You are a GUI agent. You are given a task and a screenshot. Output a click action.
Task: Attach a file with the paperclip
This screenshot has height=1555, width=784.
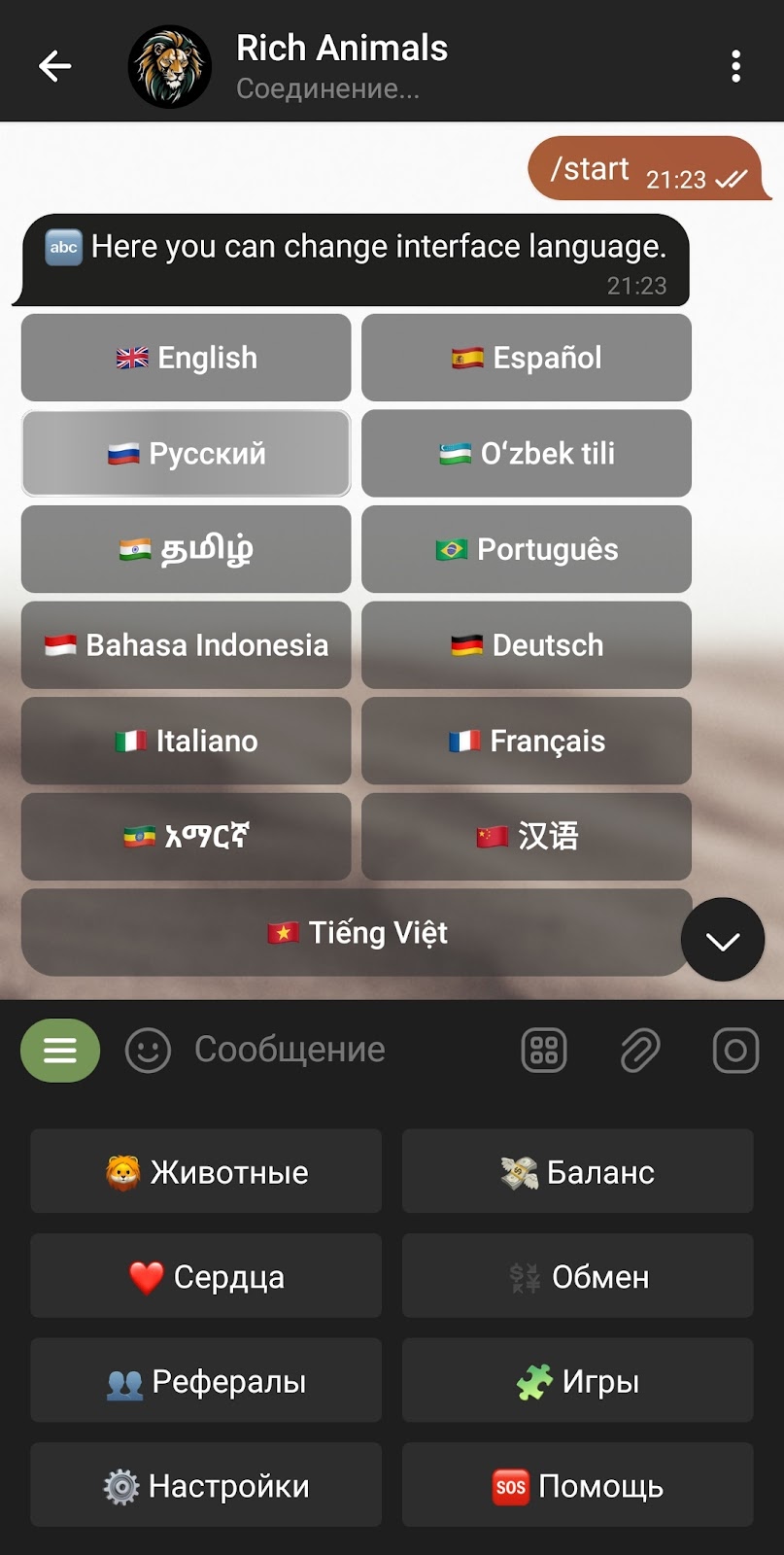coord(640,1051)
